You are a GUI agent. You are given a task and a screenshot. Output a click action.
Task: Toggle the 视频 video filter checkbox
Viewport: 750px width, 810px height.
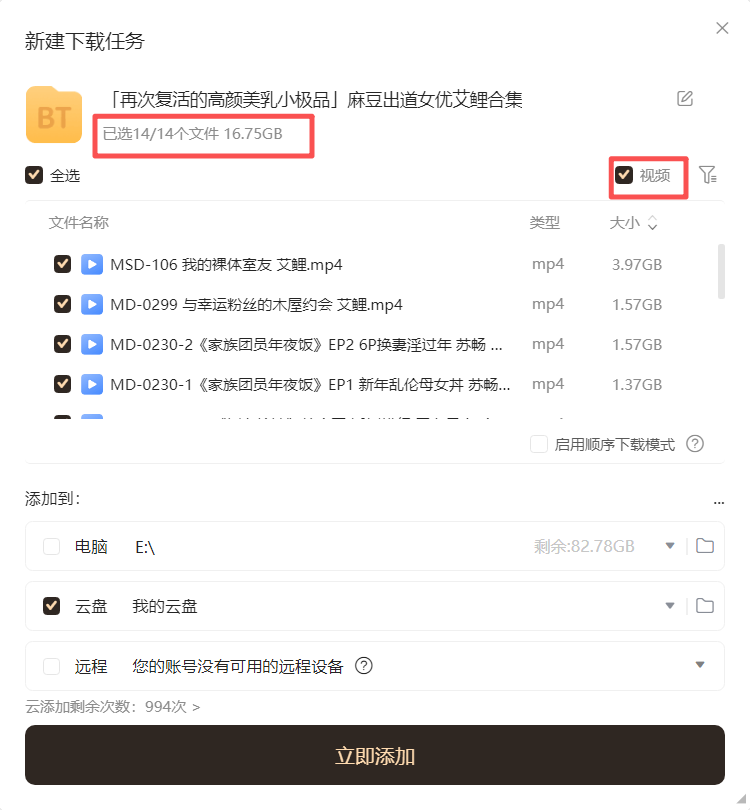click(624, 175)
